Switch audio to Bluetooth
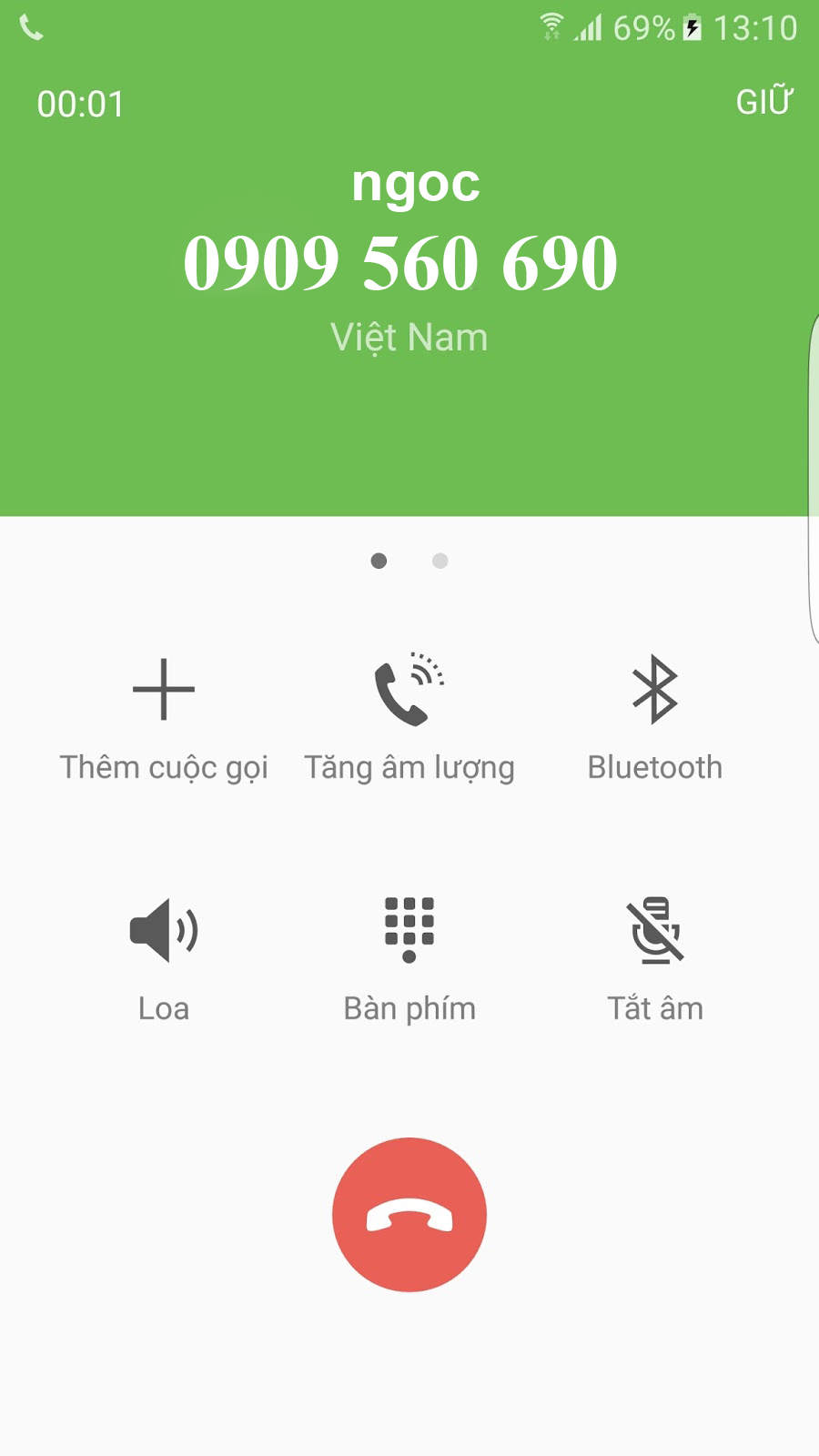The height and width of the screenshot is (1456, 819). tap(655, 719)
